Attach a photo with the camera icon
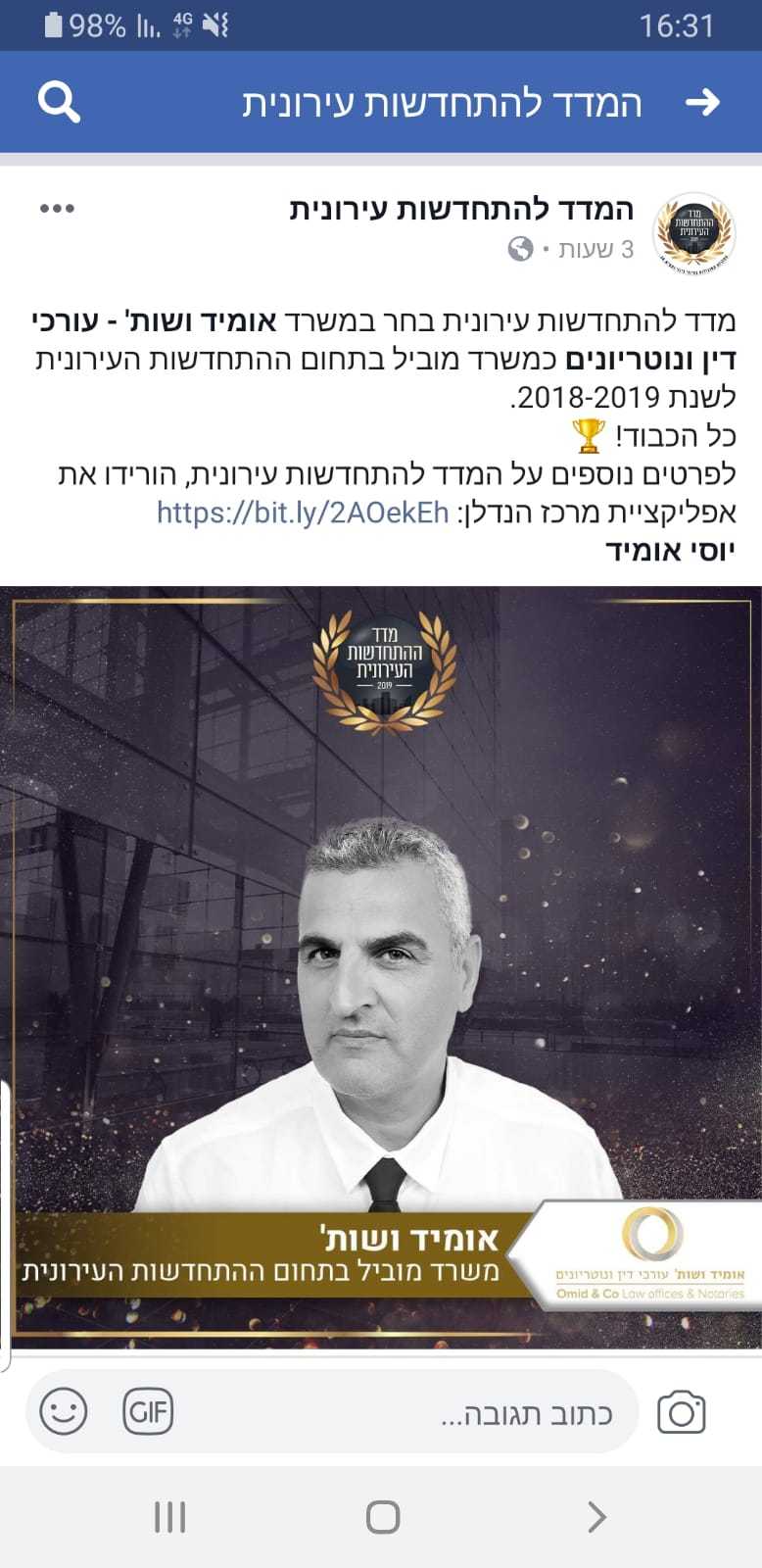The image size is (762, 1568). point(682,1412)
